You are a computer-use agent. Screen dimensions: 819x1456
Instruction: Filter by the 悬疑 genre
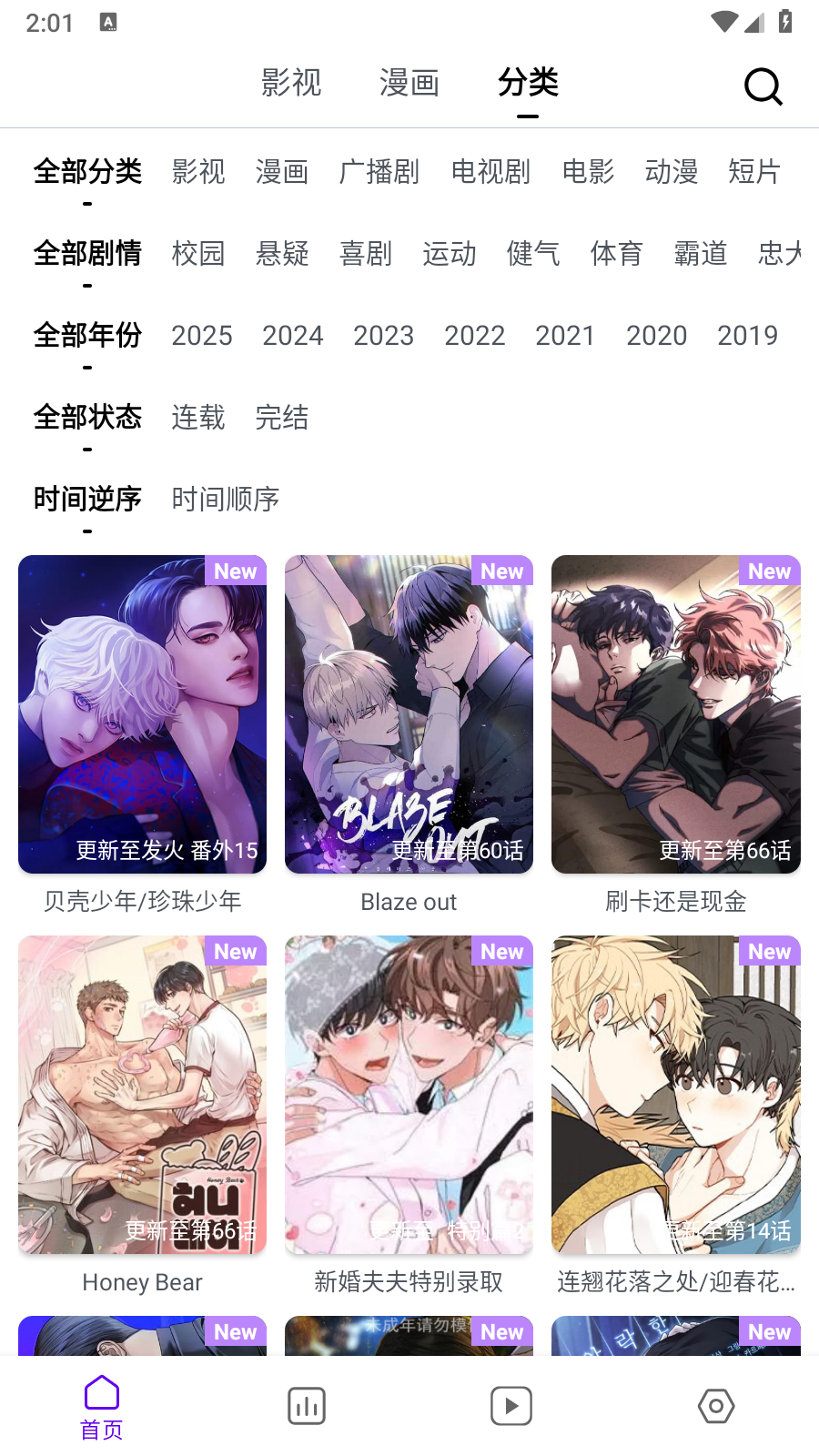[282, 255]
